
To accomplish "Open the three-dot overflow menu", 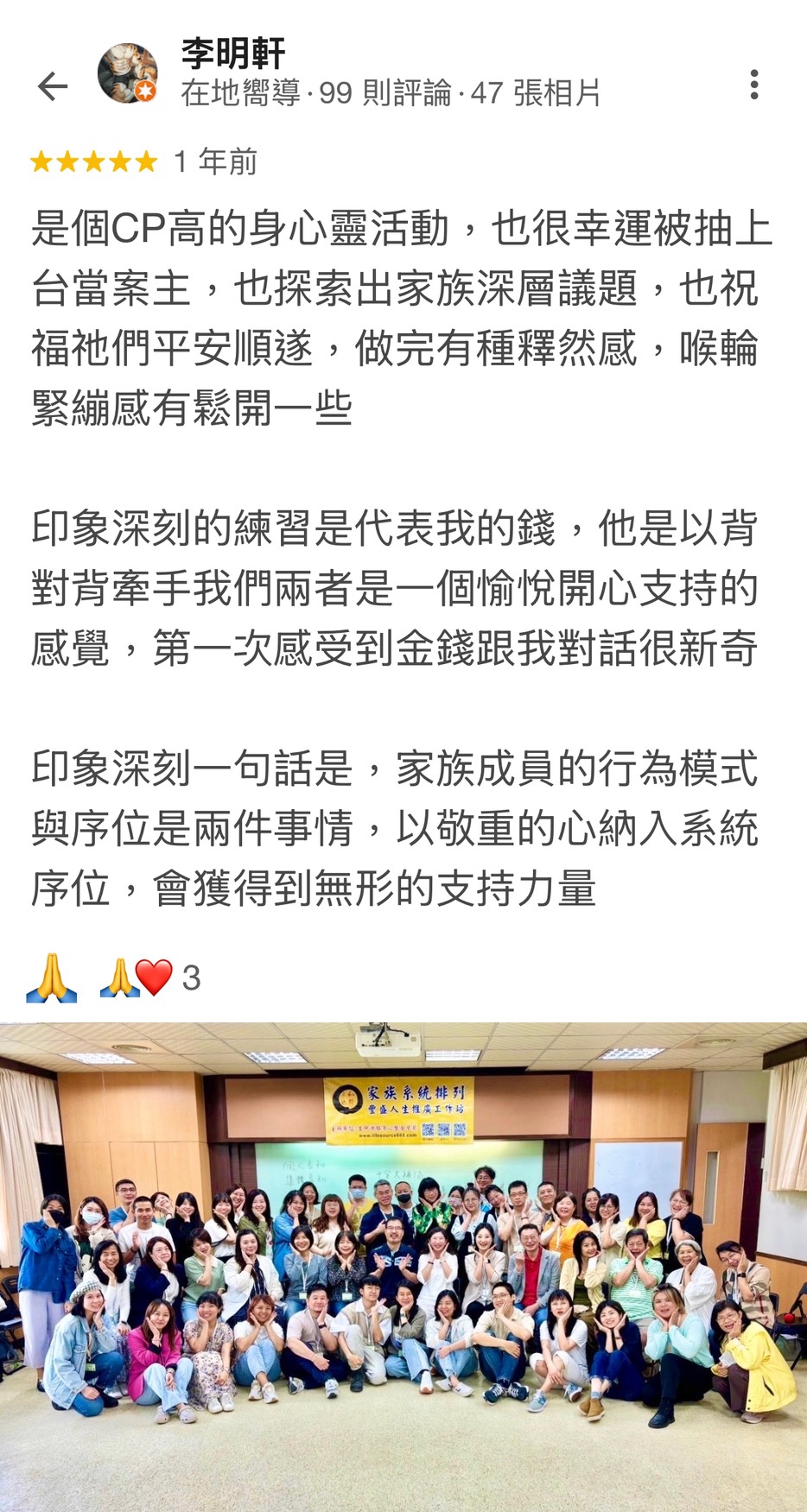I will click(754, 85).
